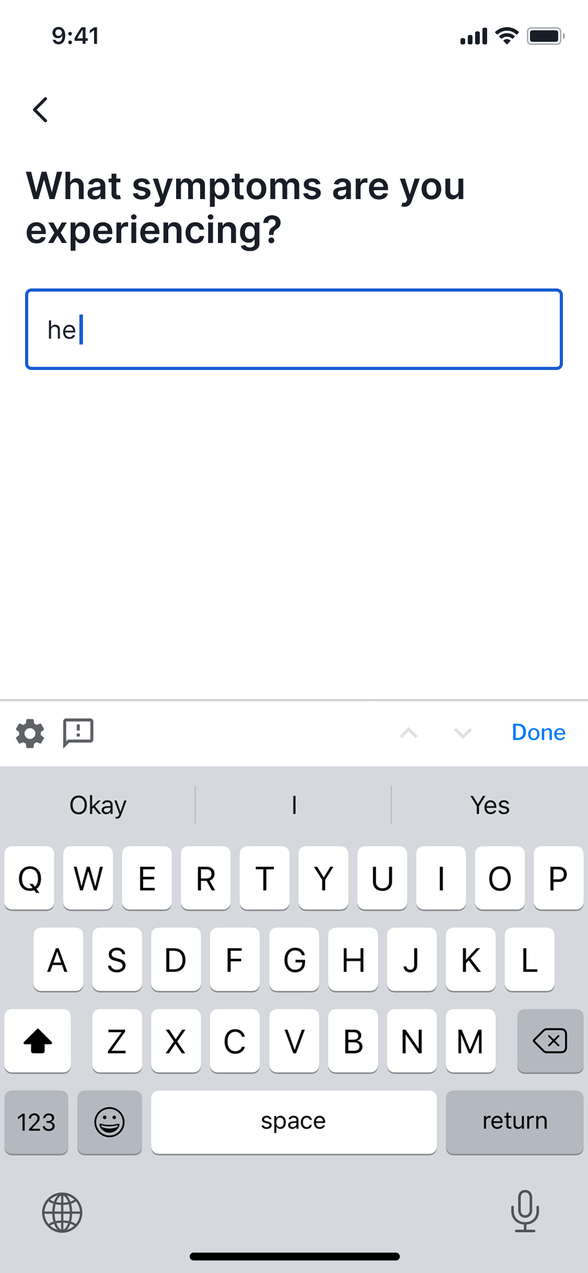Focus the symptoms text field
588x1273 pixels.
pyautogui.click(x=294, y=330)
